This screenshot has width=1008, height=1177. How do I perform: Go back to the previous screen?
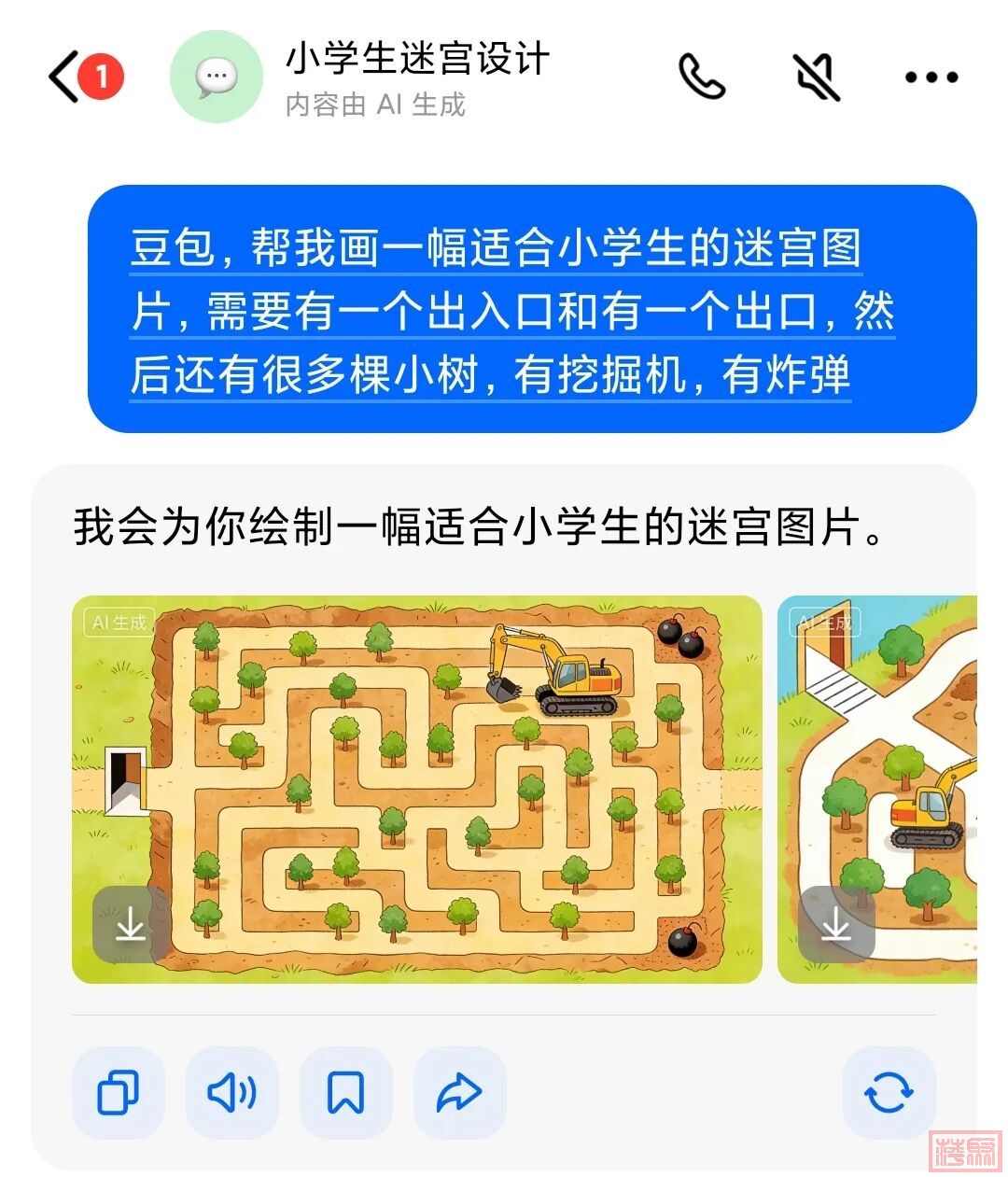[x=65, y=77]
